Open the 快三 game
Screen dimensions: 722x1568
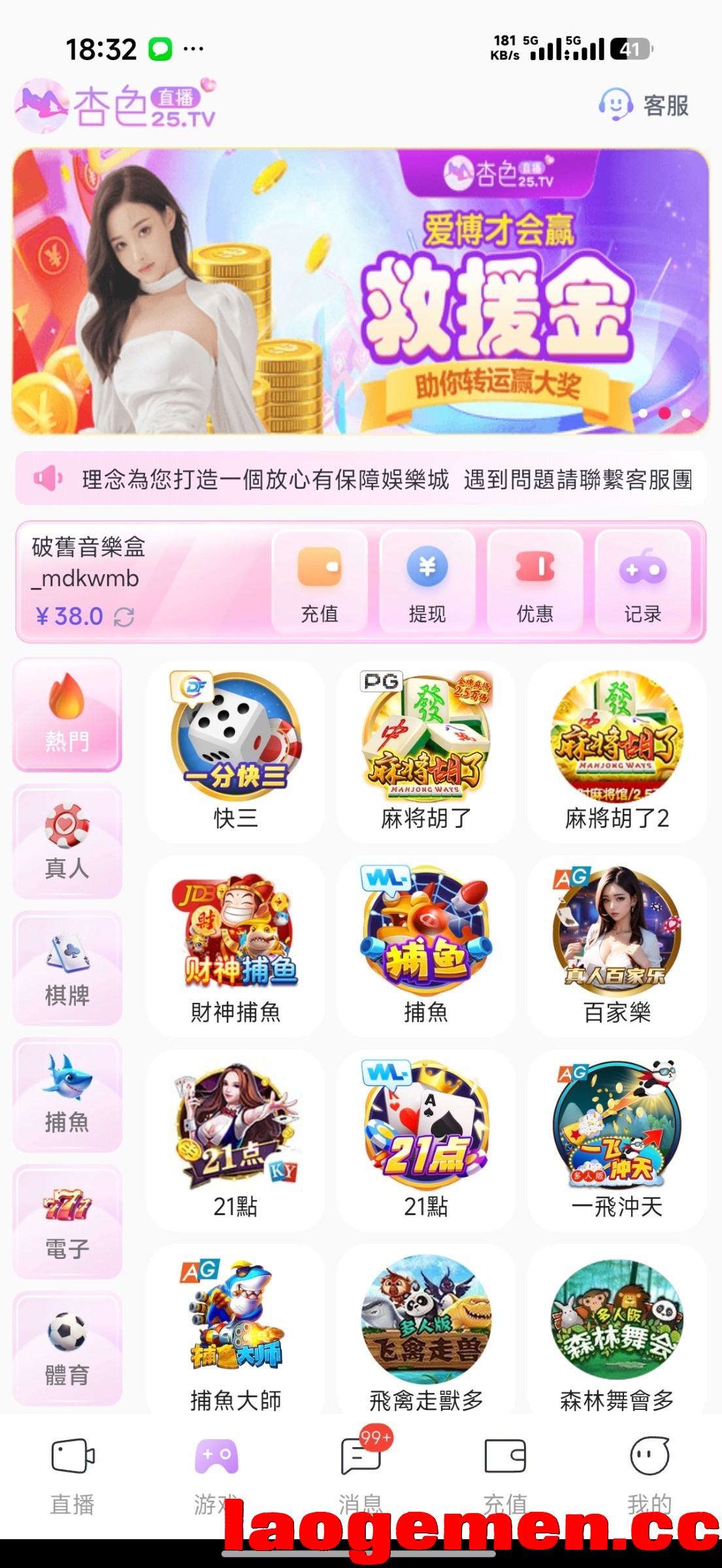pyautogui.click(x=236, y=751)
